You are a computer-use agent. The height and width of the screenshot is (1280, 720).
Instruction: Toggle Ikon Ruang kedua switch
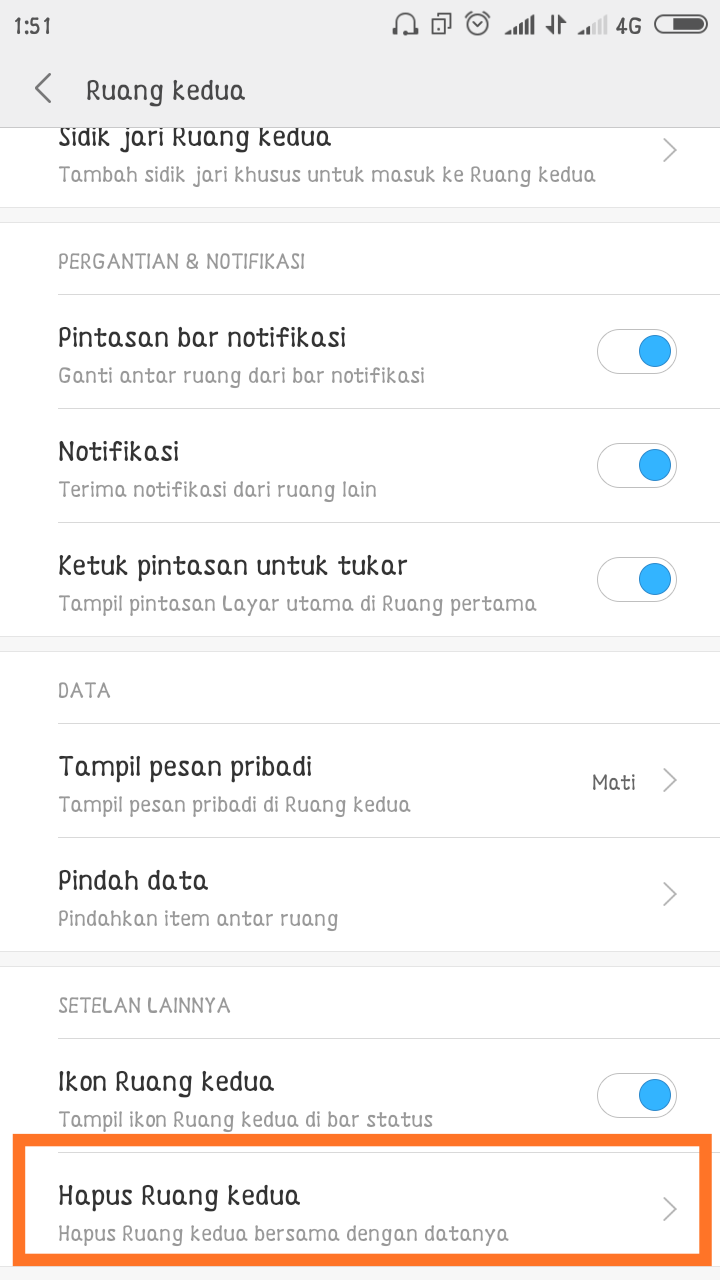pyautogui.click(x=636, y=1096)
